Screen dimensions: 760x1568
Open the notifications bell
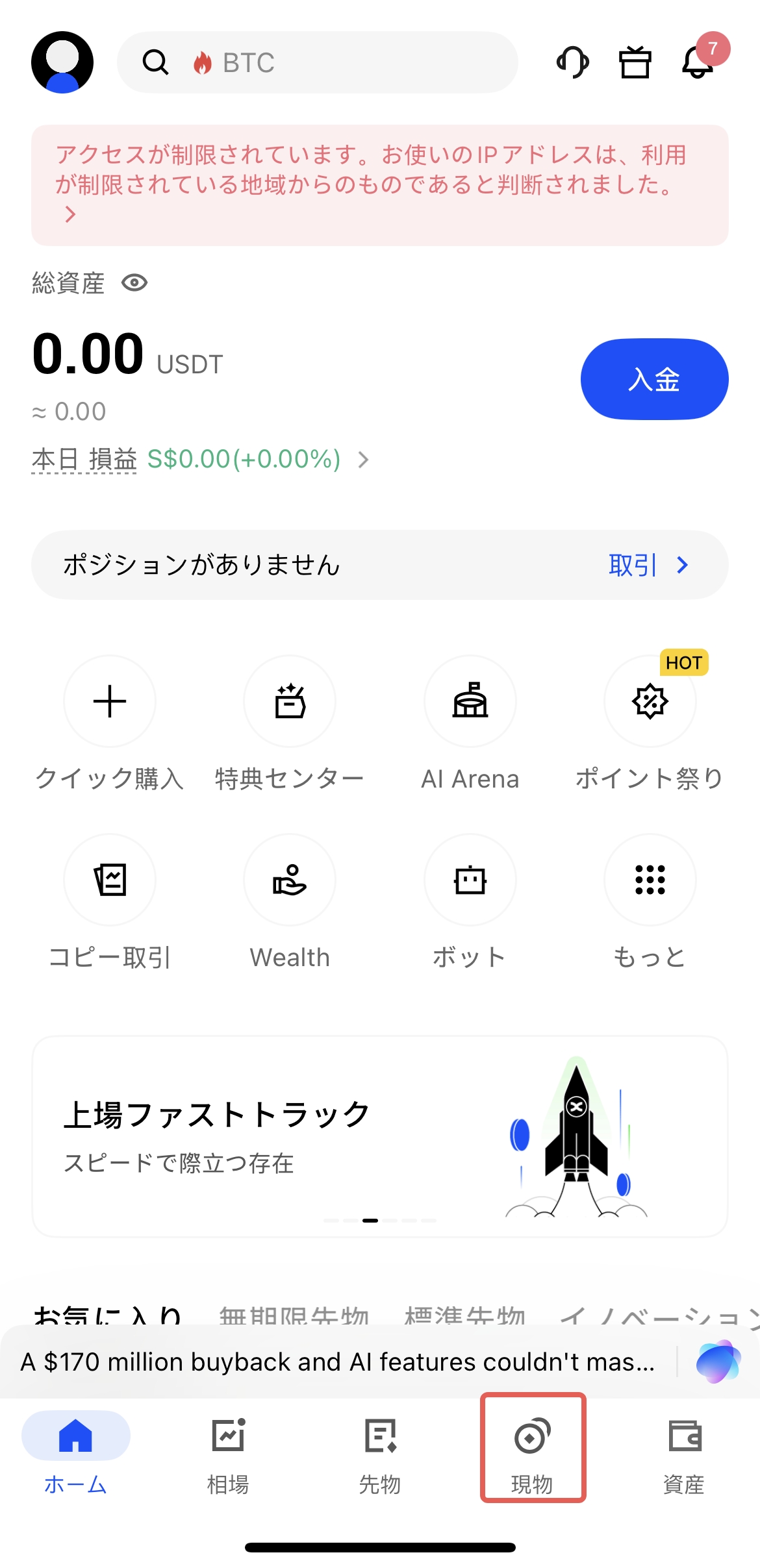pyautogui.click(x=698, y=62)
